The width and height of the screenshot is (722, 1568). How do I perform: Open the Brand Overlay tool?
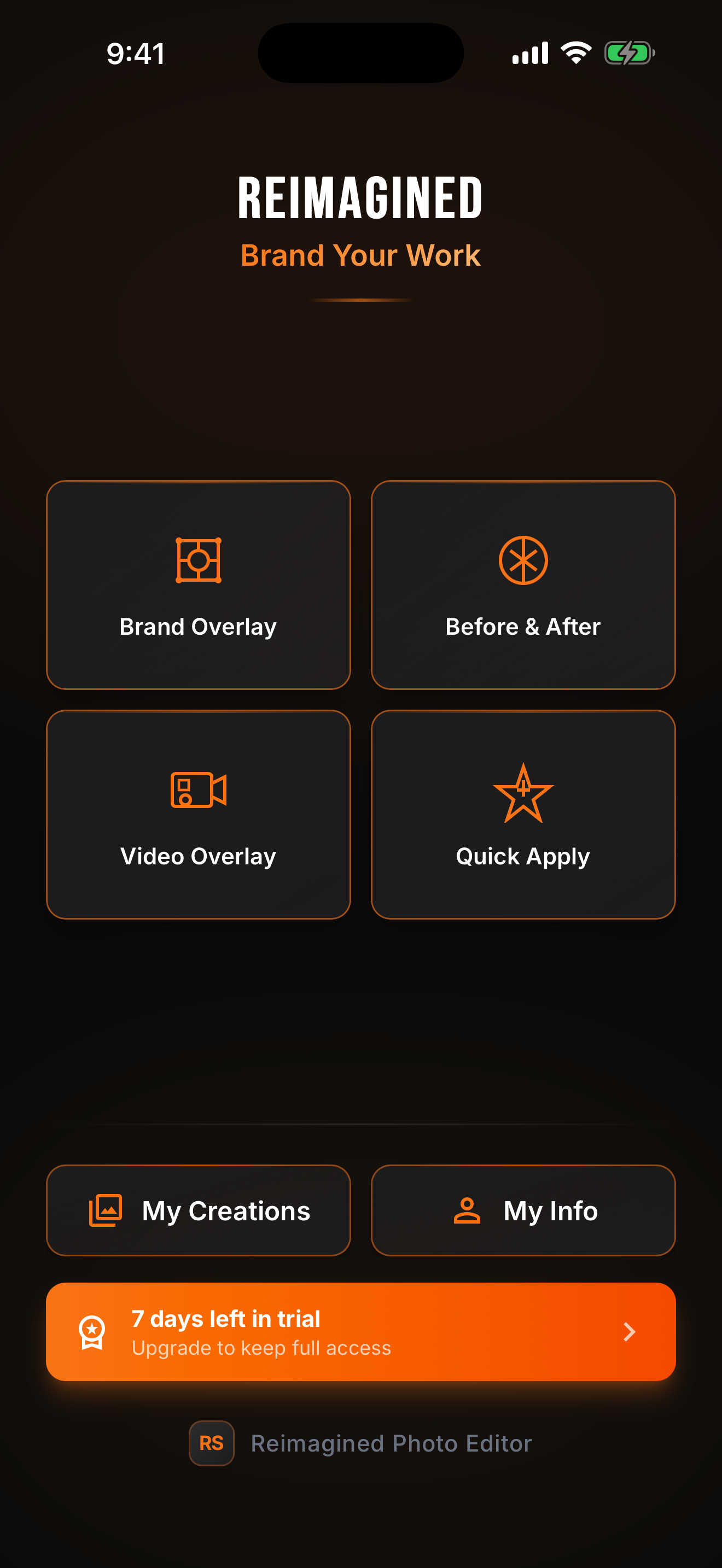[198, 586]
